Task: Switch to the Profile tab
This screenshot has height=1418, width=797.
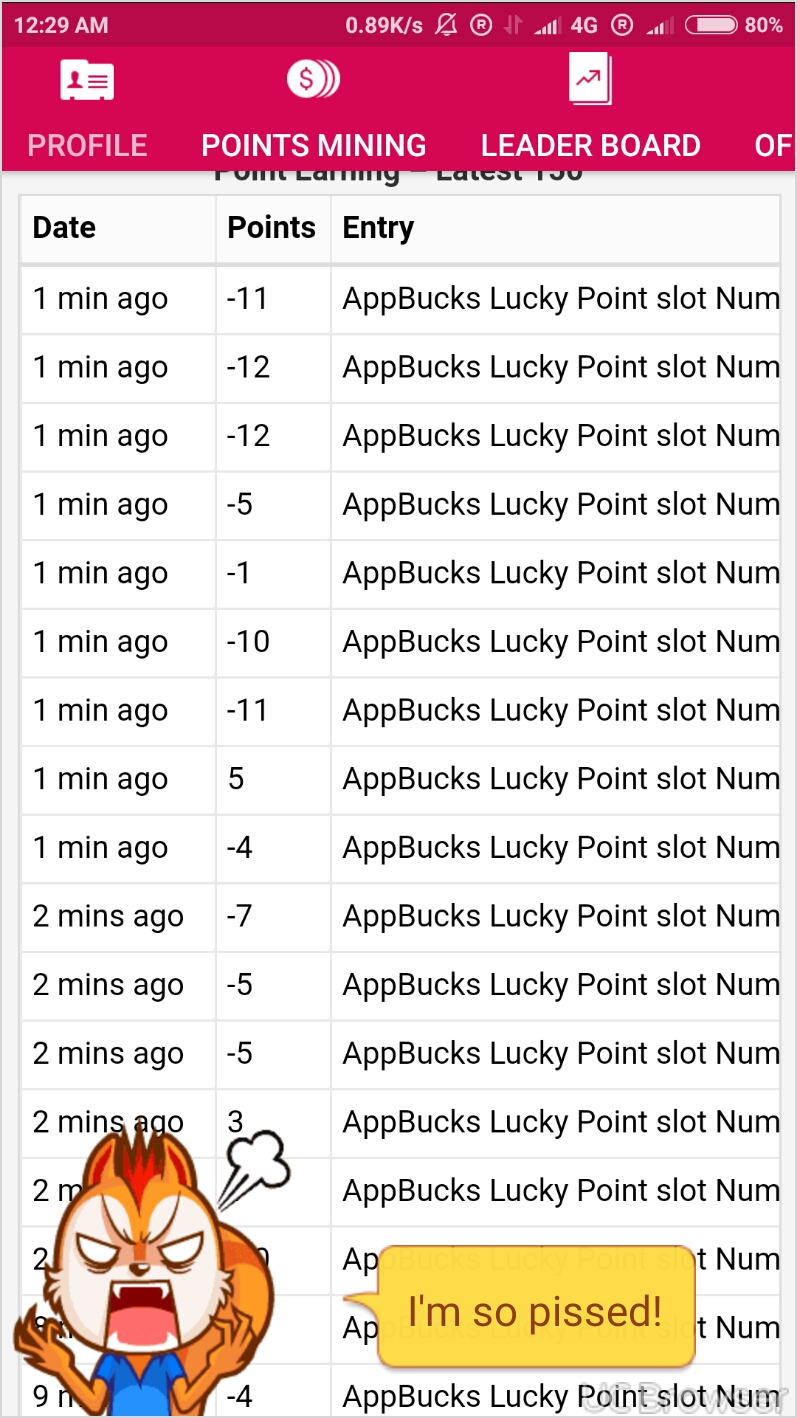Action: click(87, 110)
